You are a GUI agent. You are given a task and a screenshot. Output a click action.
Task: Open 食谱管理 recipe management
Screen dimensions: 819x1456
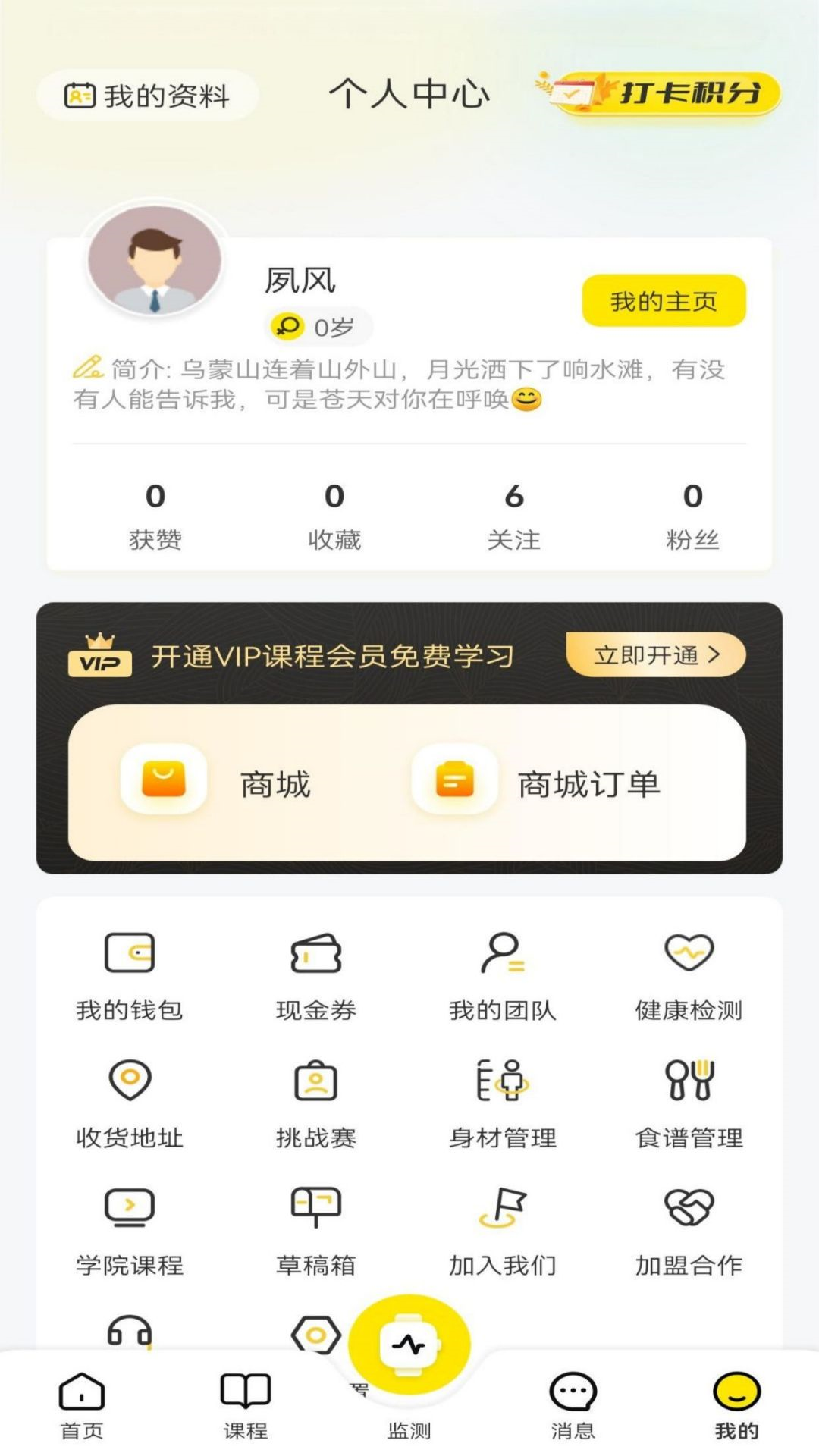point(689,1104)
